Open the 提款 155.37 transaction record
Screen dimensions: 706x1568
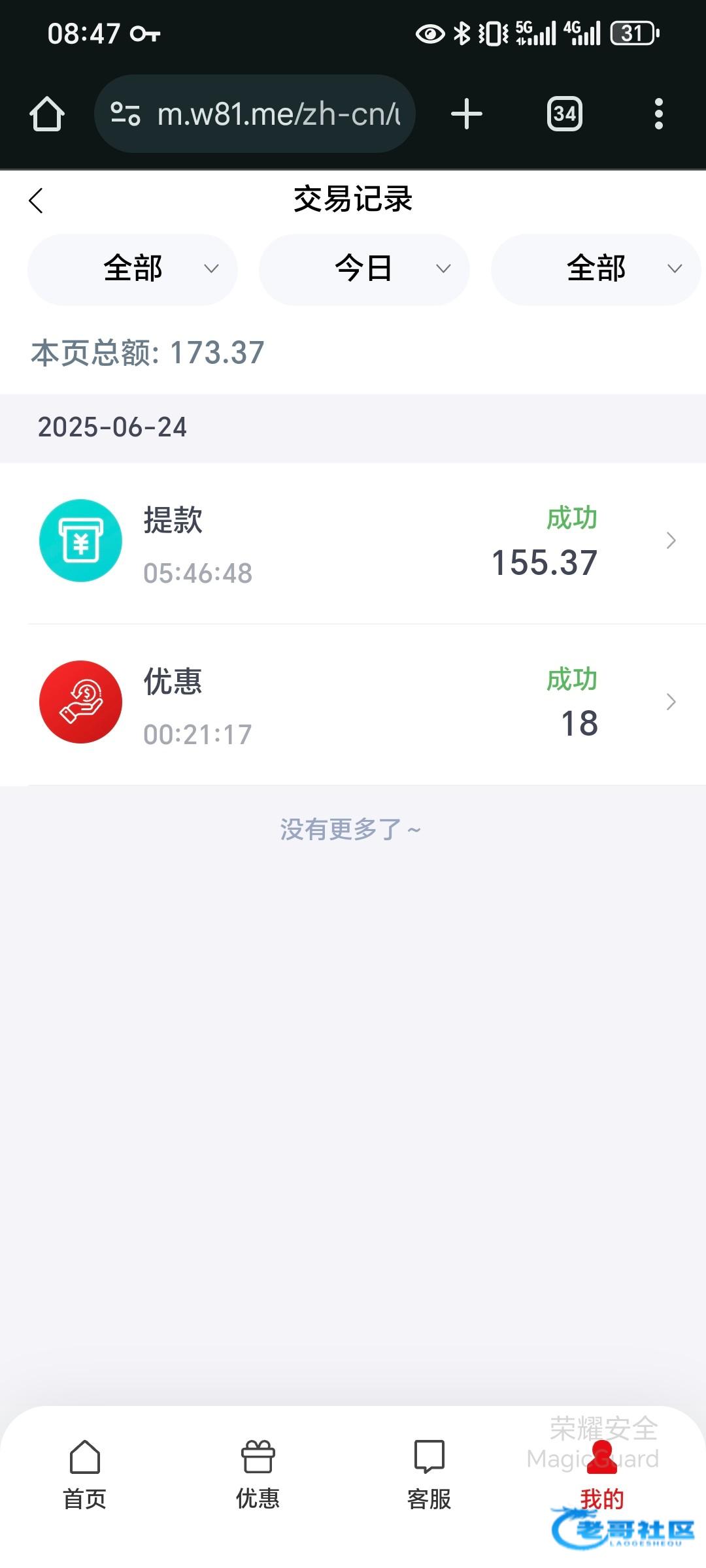pos(353,543)
